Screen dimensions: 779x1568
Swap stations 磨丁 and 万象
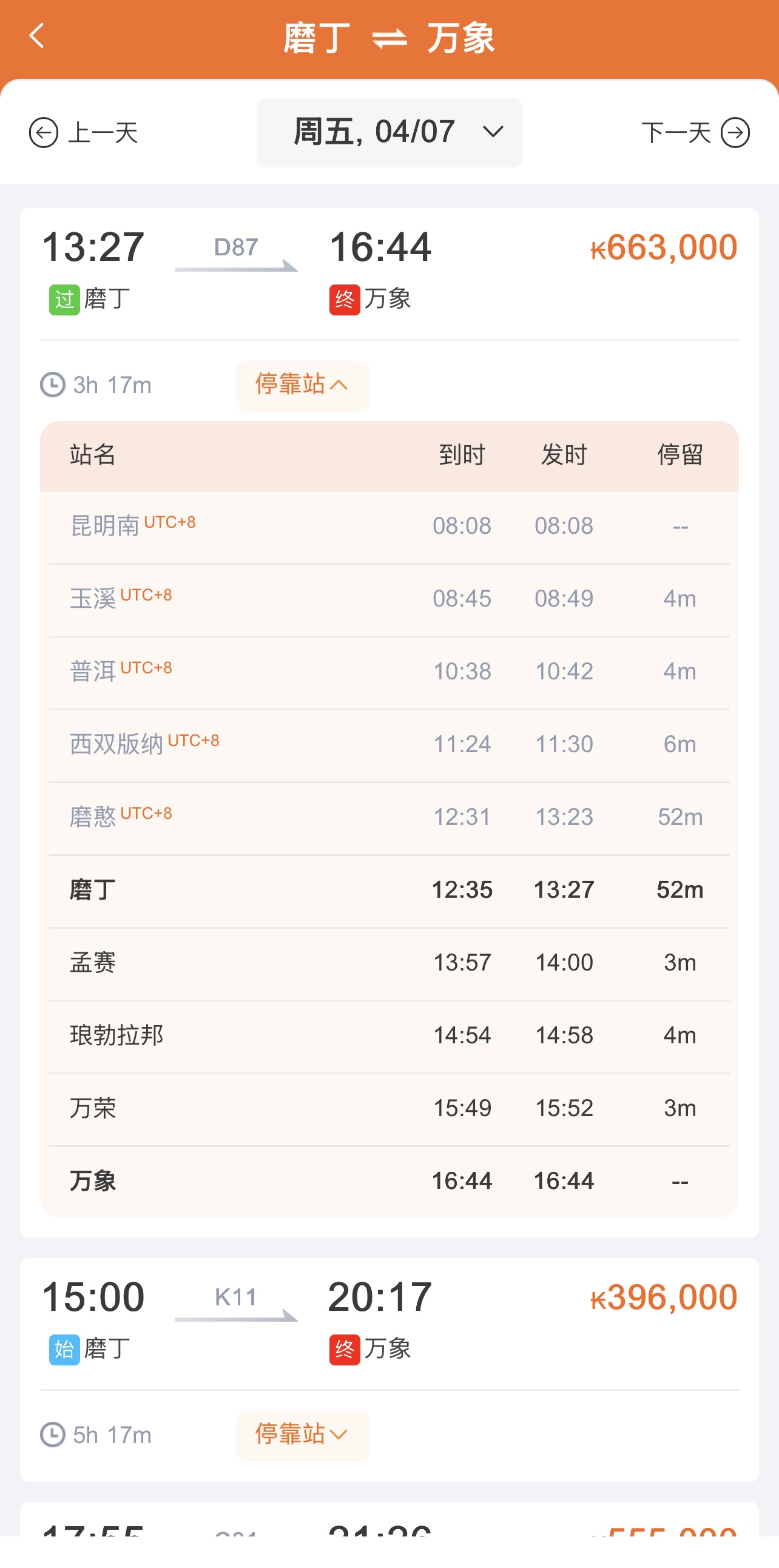pyautogui.click(x=389, y=39)
